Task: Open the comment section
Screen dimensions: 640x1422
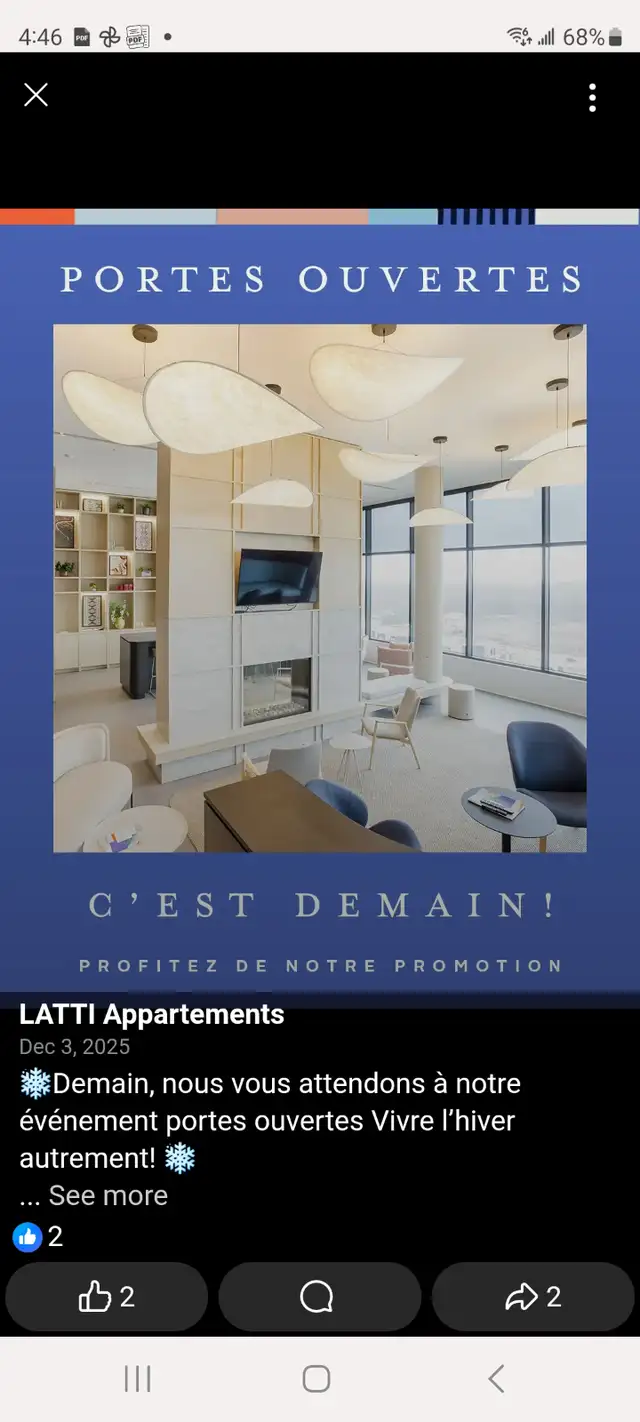Action: pos(318,1297)
